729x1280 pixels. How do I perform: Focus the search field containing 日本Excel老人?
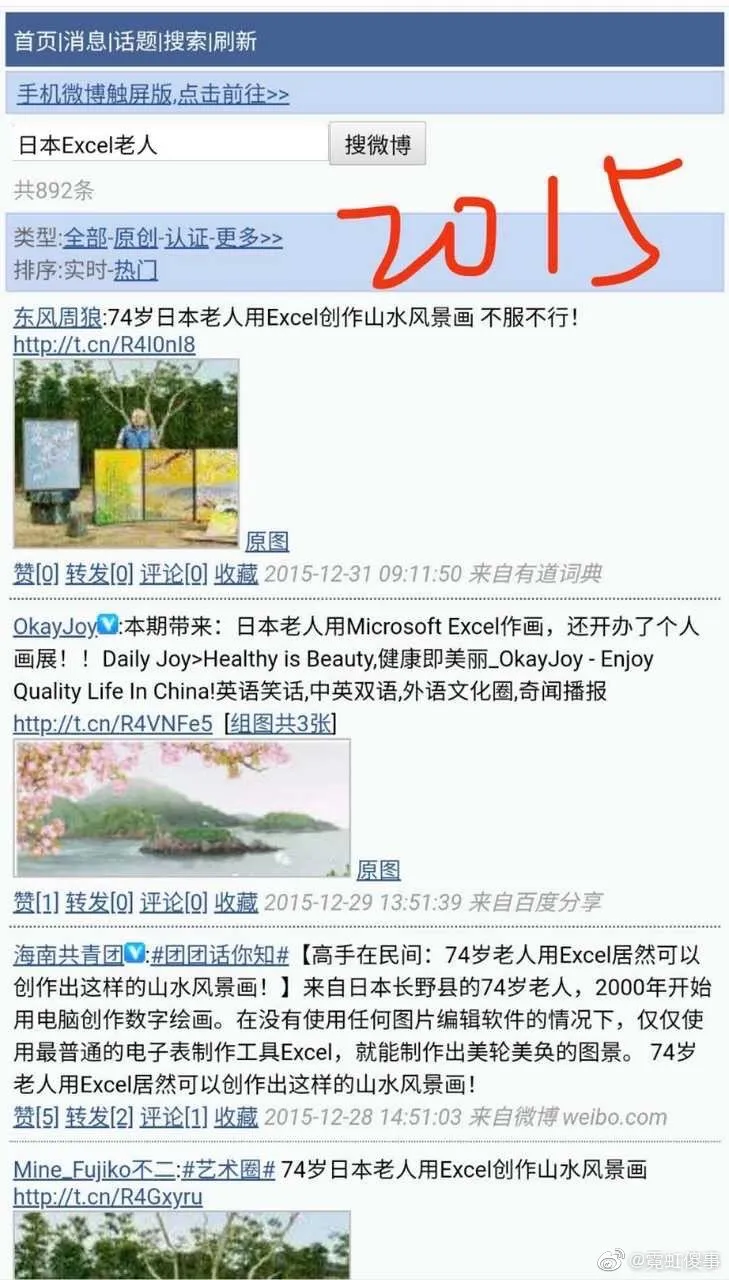coord(170,145)
